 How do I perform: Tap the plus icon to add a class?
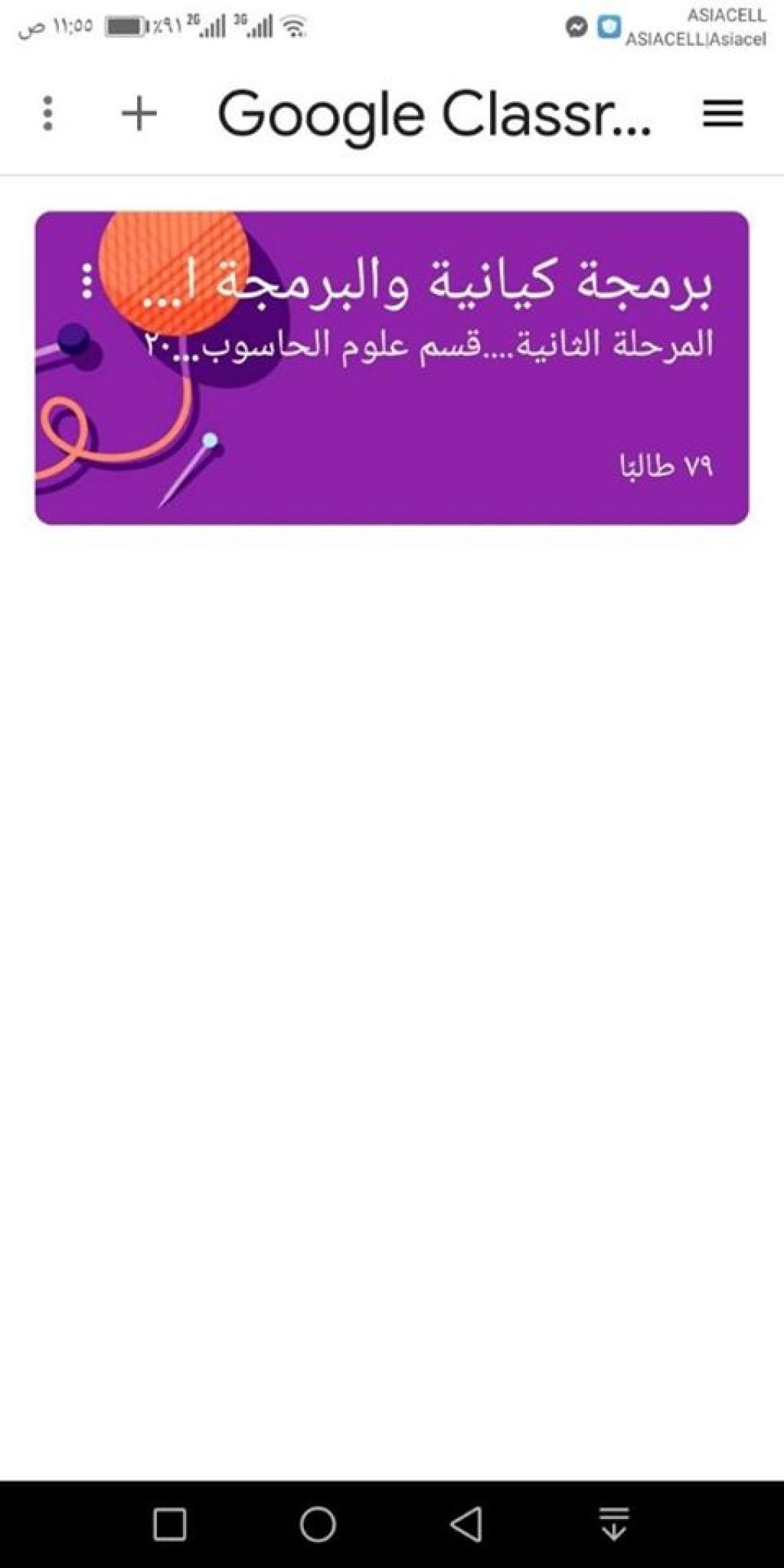139,114
